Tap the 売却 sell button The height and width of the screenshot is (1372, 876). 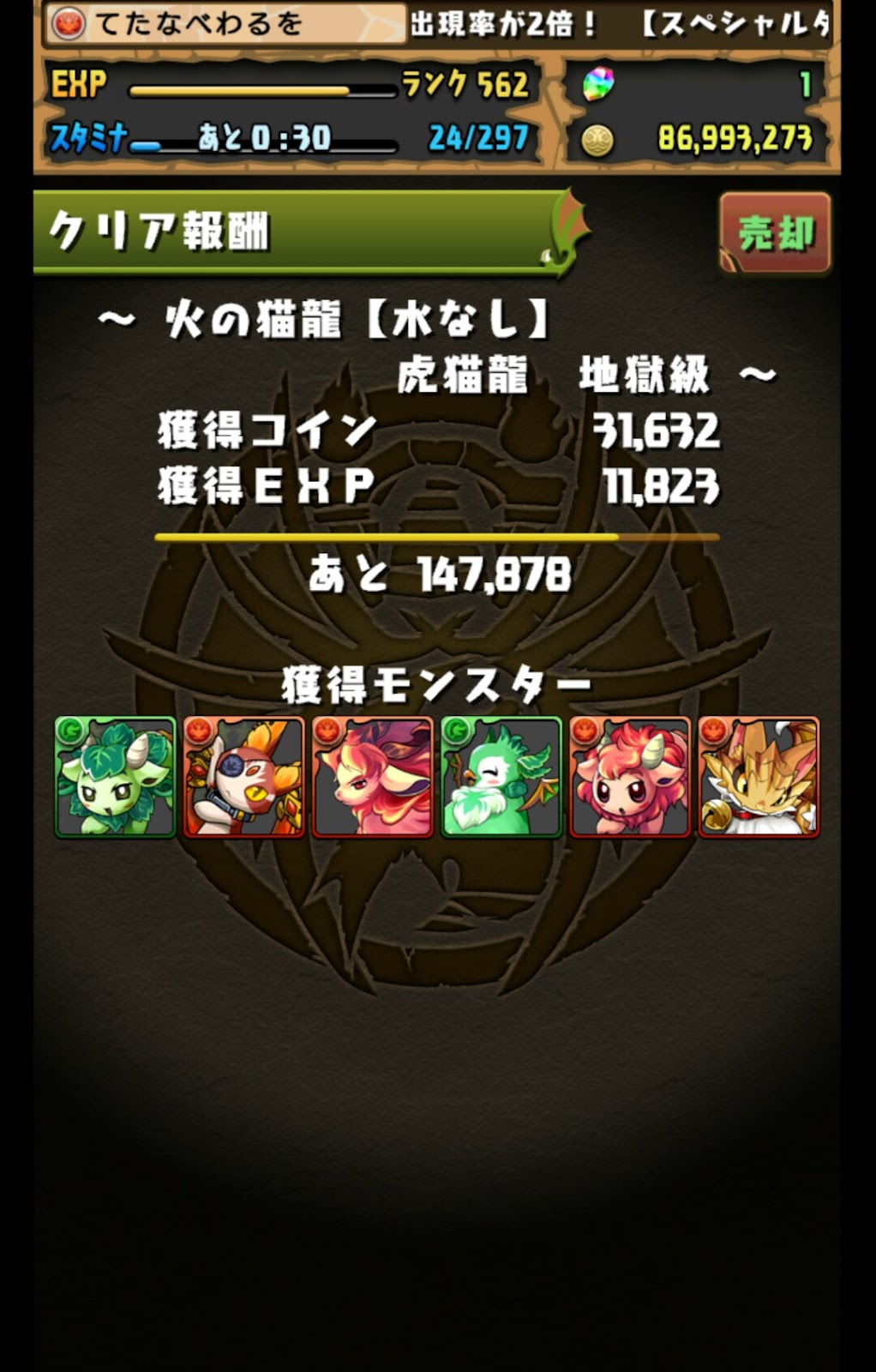775,232
